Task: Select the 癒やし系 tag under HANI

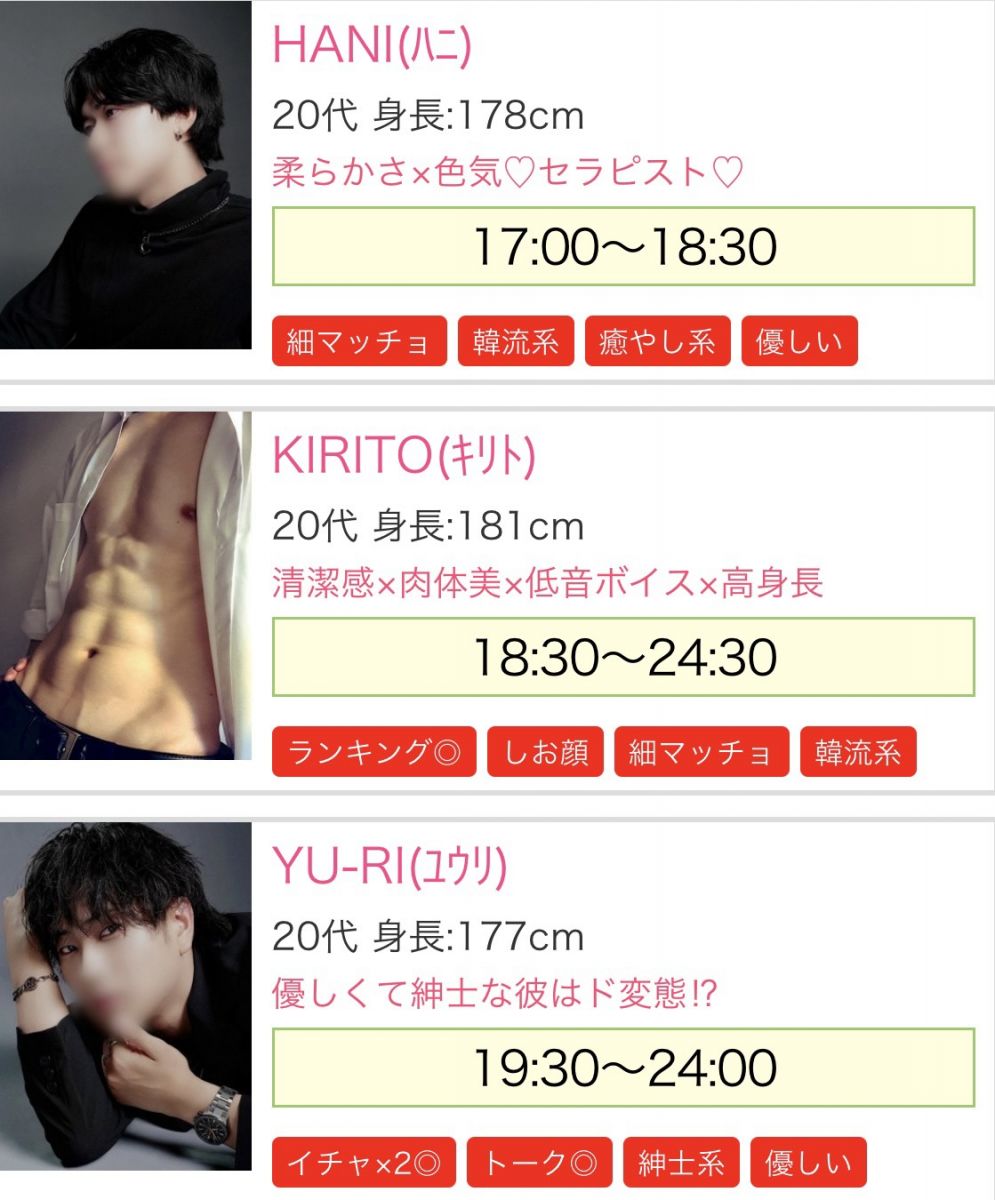Action: [657, 342]
